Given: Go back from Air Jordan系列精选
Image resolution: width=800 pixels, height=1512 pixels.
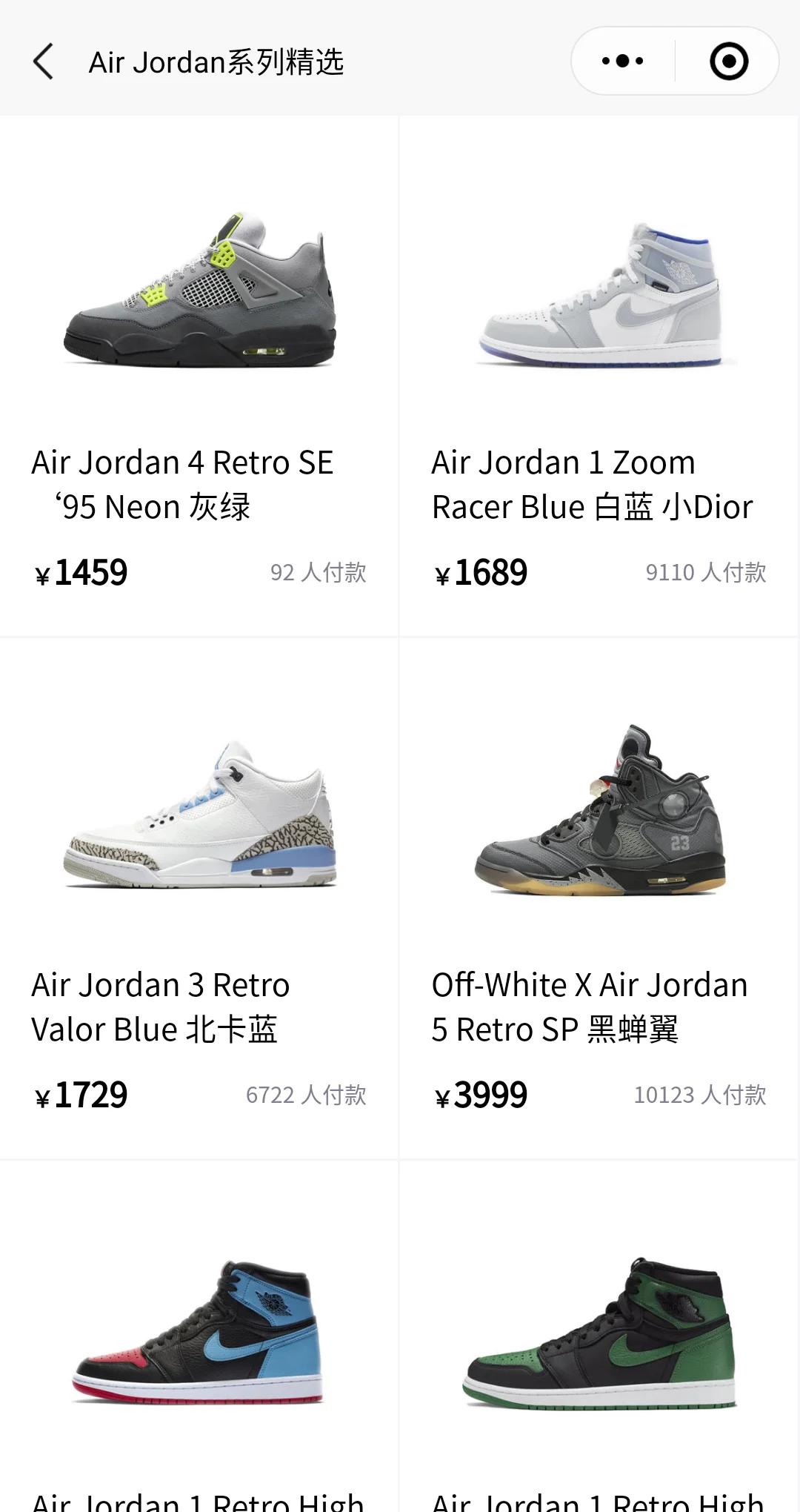Looking at the screenshot, I should tap(44, 62).
